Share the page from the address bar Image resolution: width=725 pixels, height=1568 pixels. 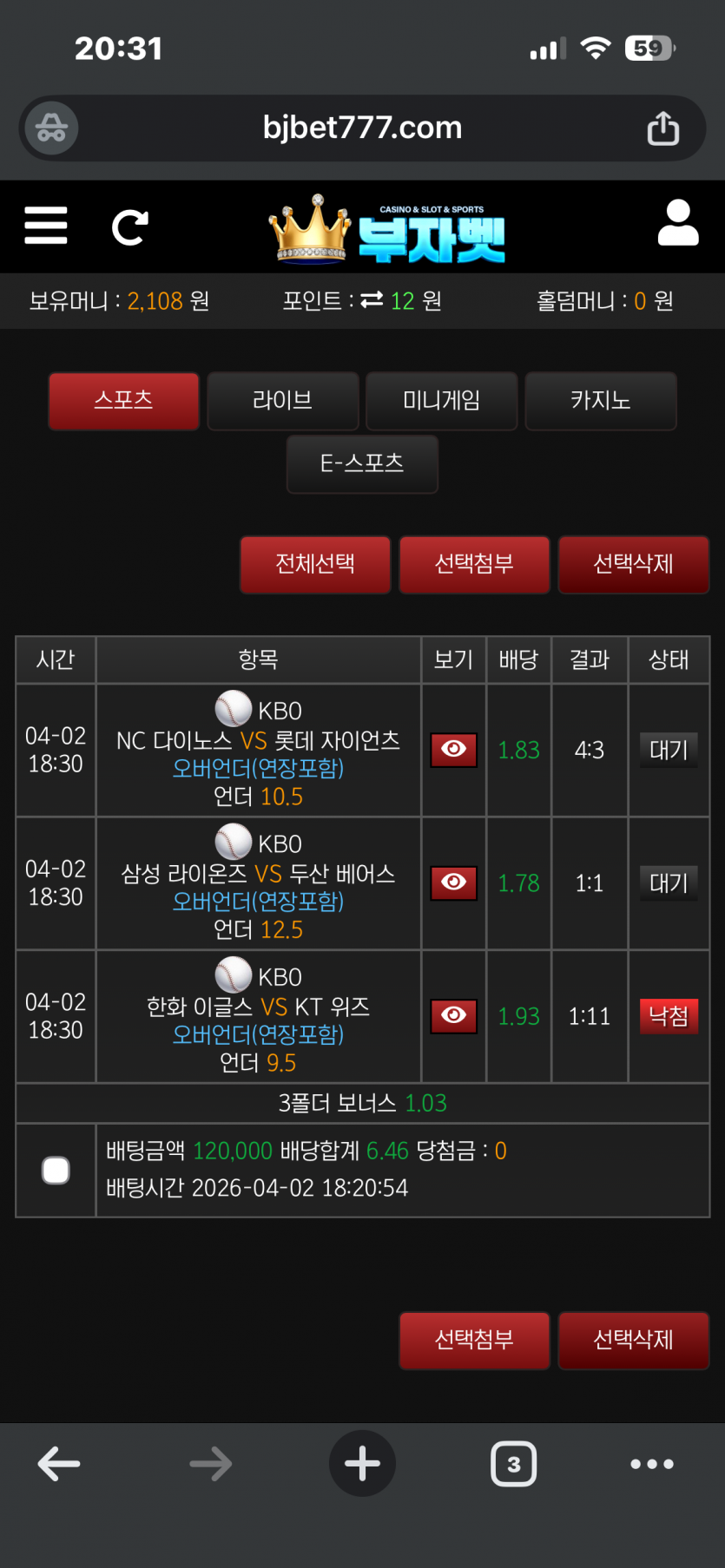pos(663,128)
